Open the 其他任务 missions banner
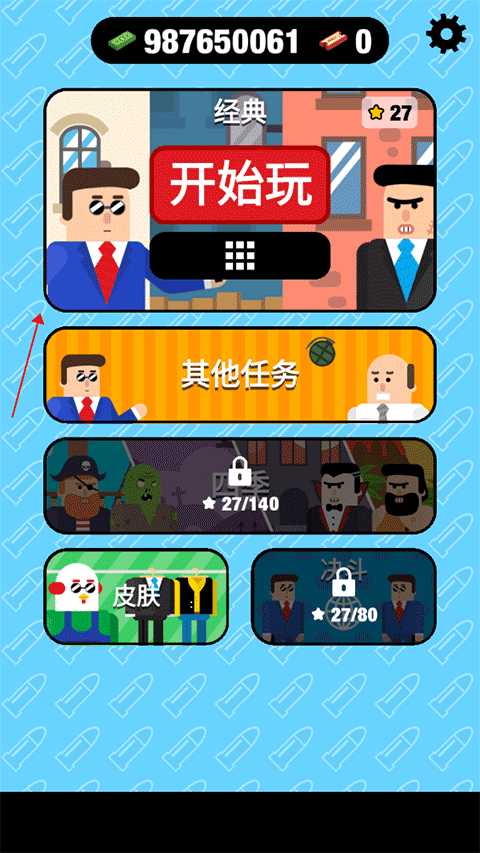This screenshot has width=480, height=853. (240, 375)
